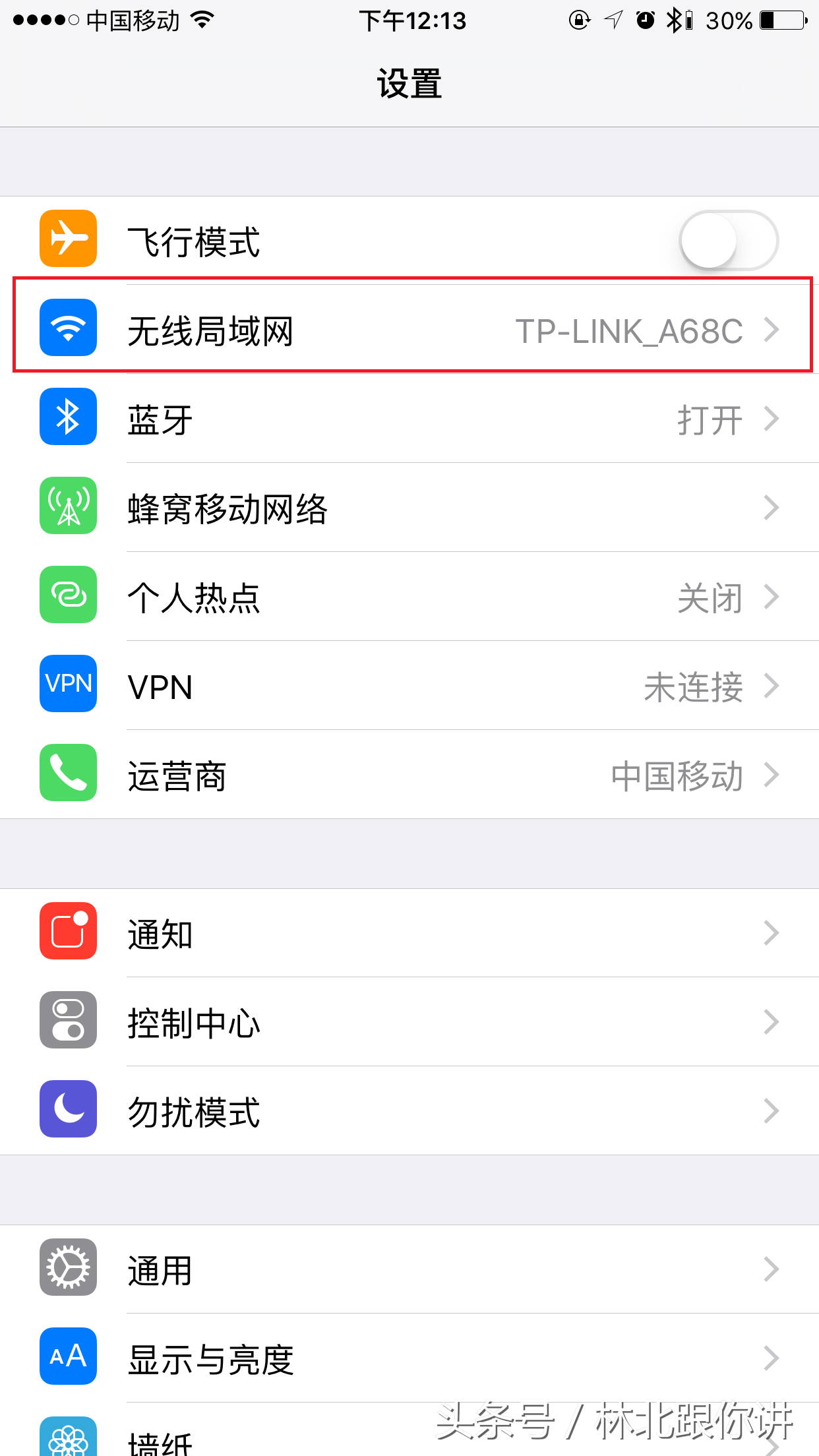Tap the red Notifications 通知 icon
The width and height of the screenshot is (819, 1456).
[68, 932]
